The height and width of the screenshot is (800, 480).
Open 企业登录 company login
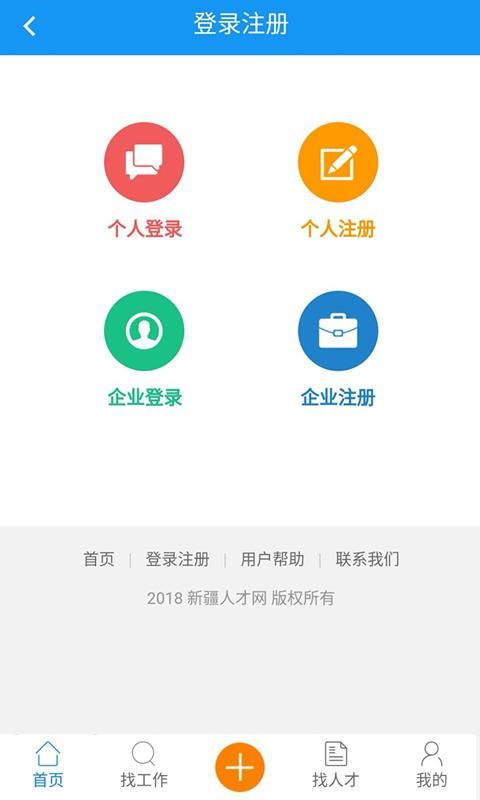pyautogui.click(x=144, y=349)
